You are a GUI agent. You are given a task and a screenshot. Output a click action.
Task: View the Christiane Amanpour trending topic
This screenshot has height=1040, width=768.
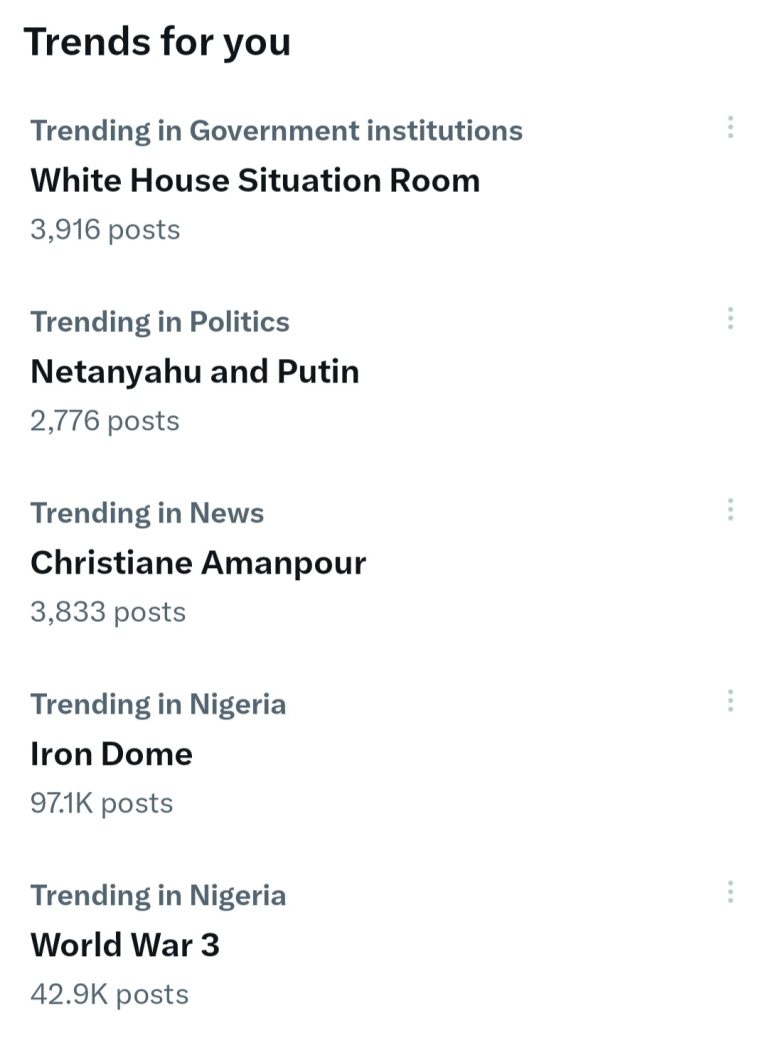pos(198,563)
